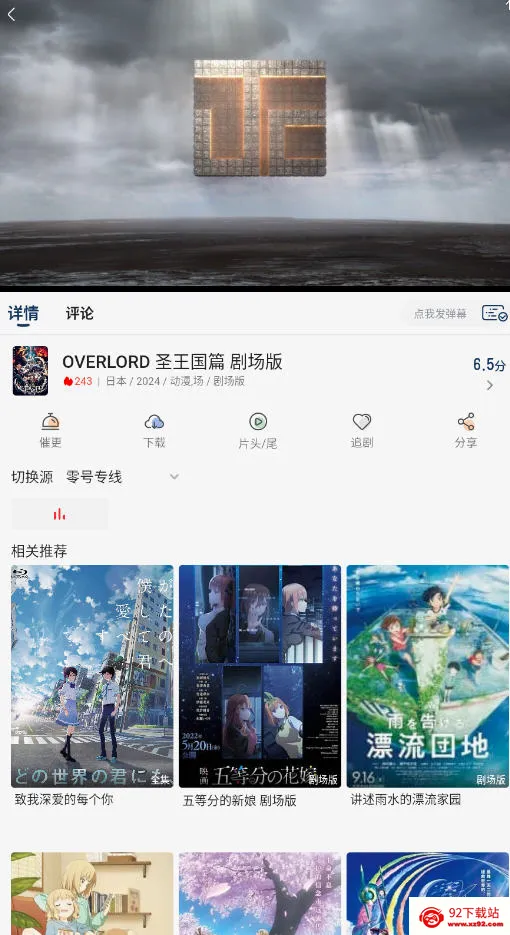Open the 6.5分 rating details
Screen dimensions: 510x935
489,373
